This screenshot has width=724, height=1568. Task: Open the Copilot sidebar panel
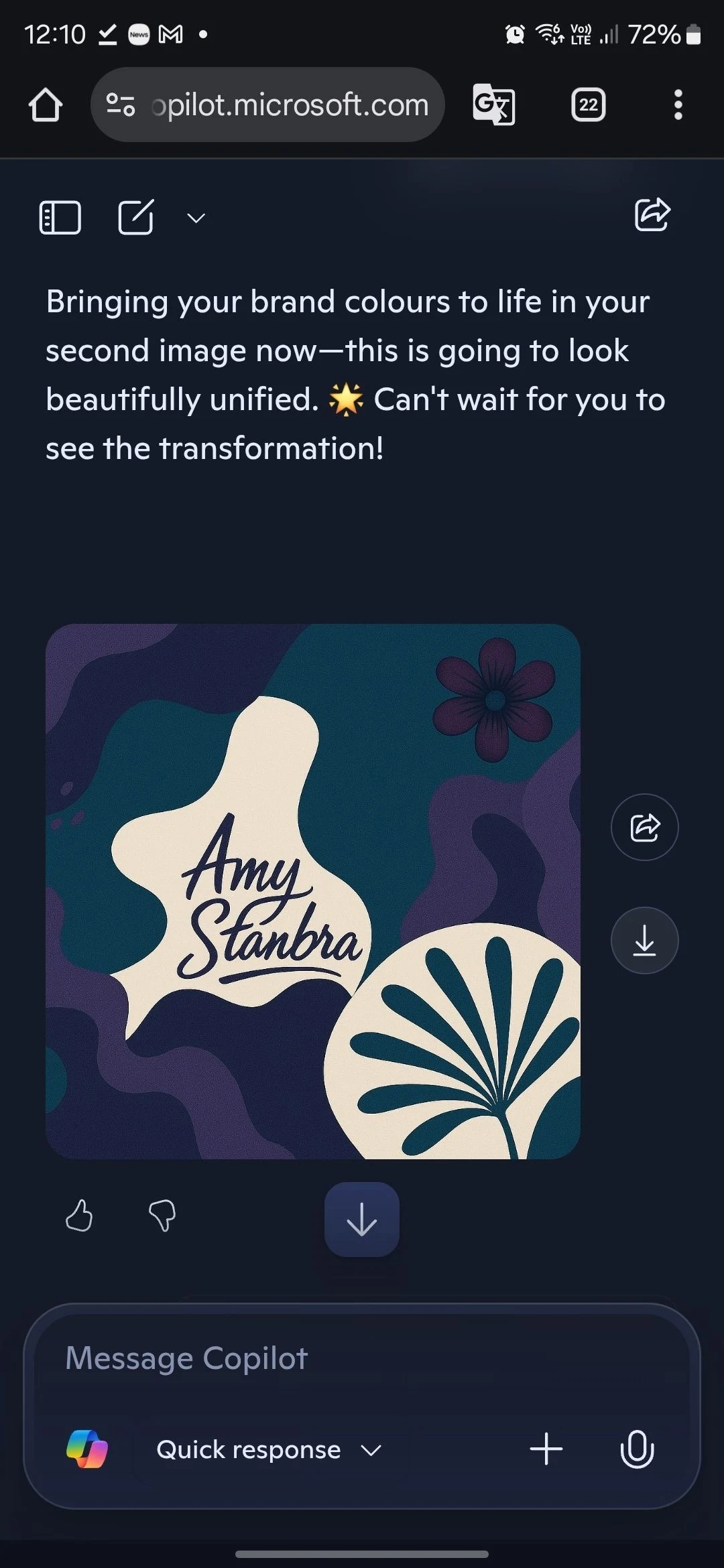60,218
